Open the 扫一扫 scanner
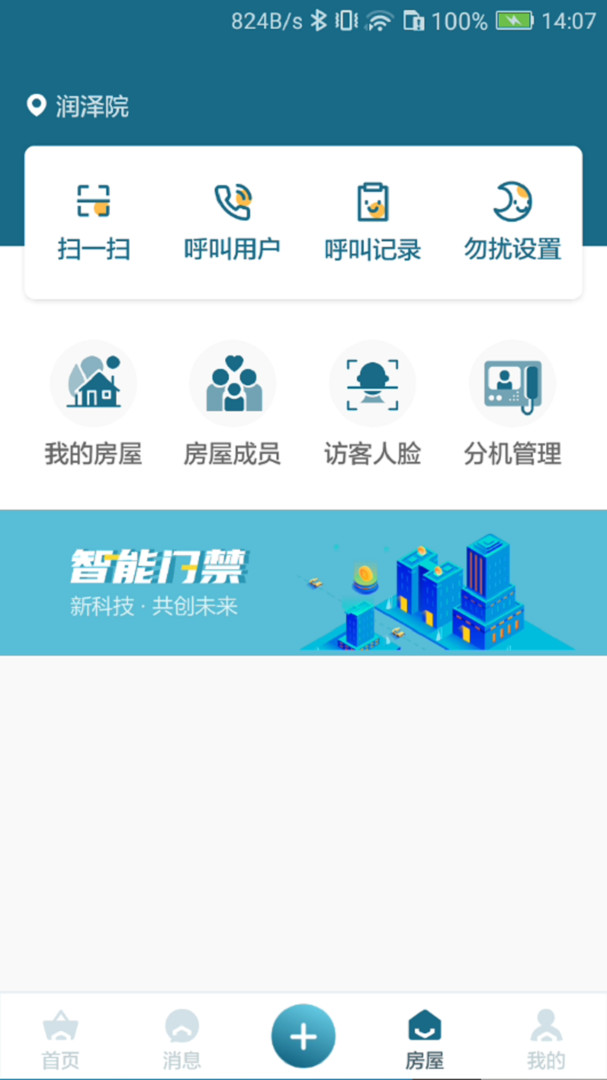 94,222
